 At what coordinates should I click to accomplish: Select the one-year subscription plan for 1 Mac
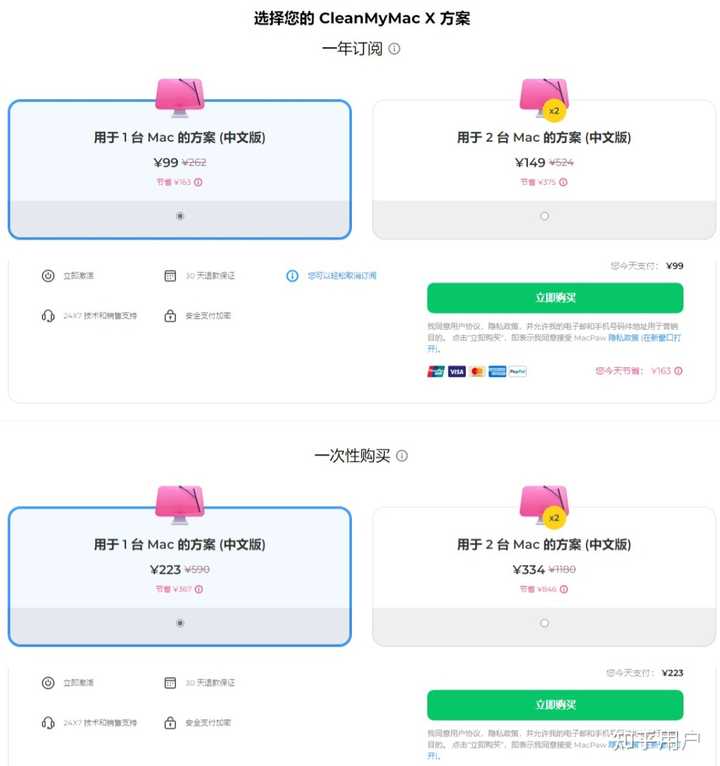[180, 215]
